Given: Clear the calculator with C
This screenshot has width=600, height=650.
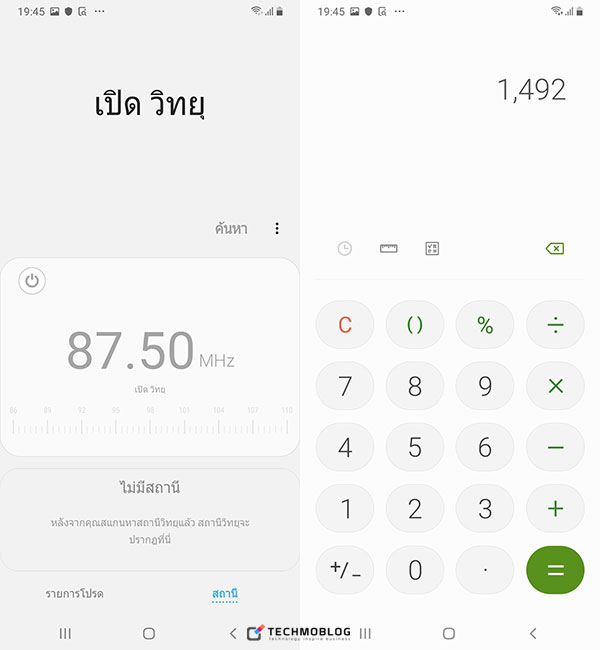Looking at the screenshot, I should [345, 325].
